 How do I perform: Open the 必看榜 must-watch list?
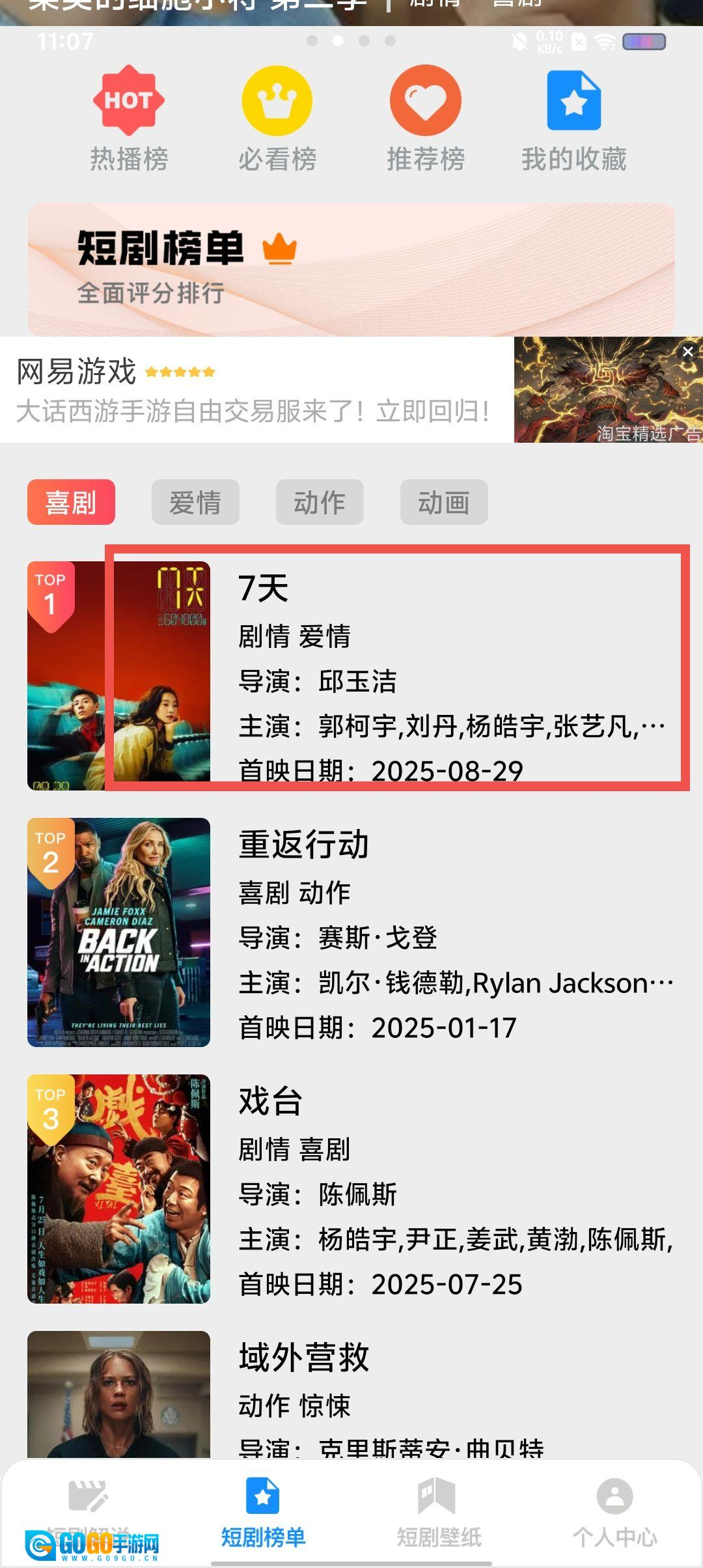pos(277,119)
